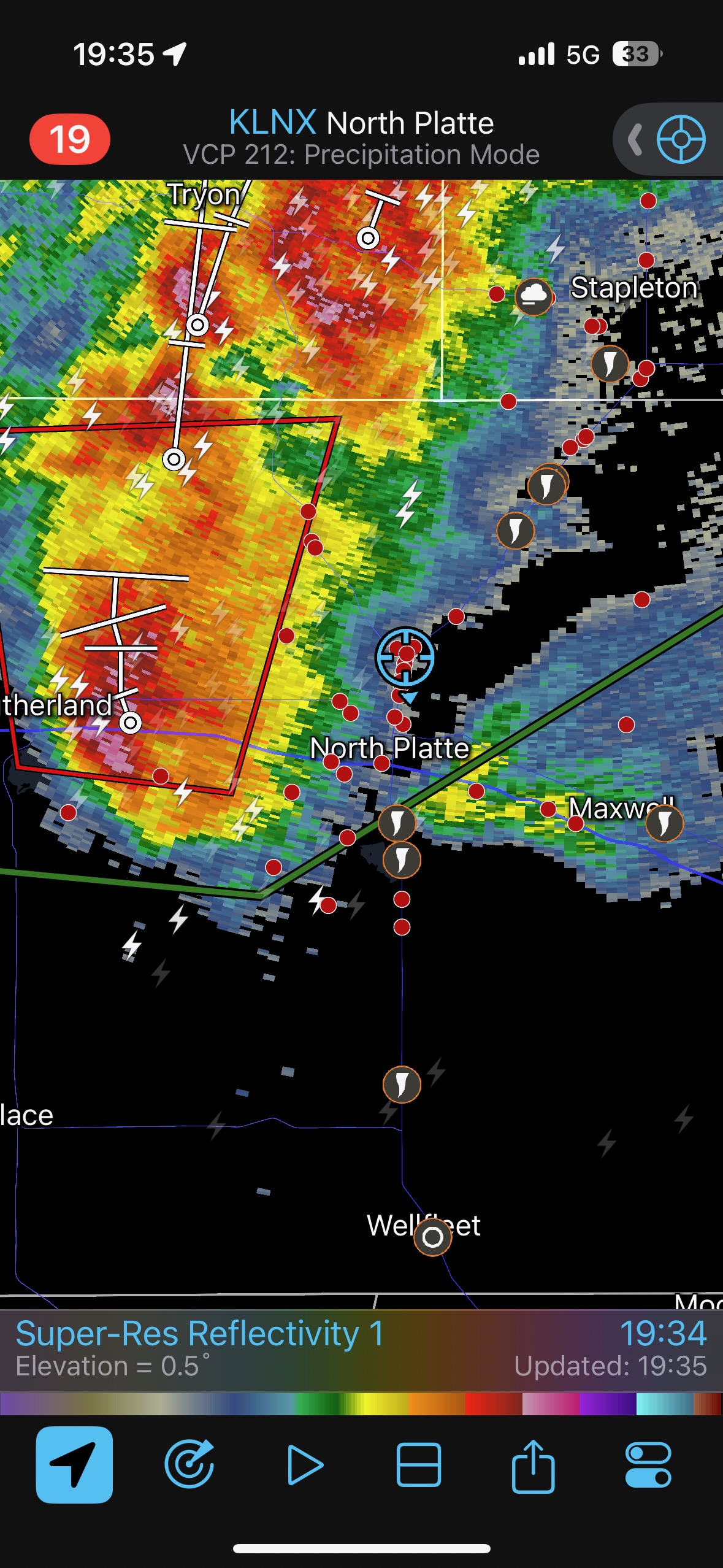
Task: Play the radar loop animation
Action: 305,1464
